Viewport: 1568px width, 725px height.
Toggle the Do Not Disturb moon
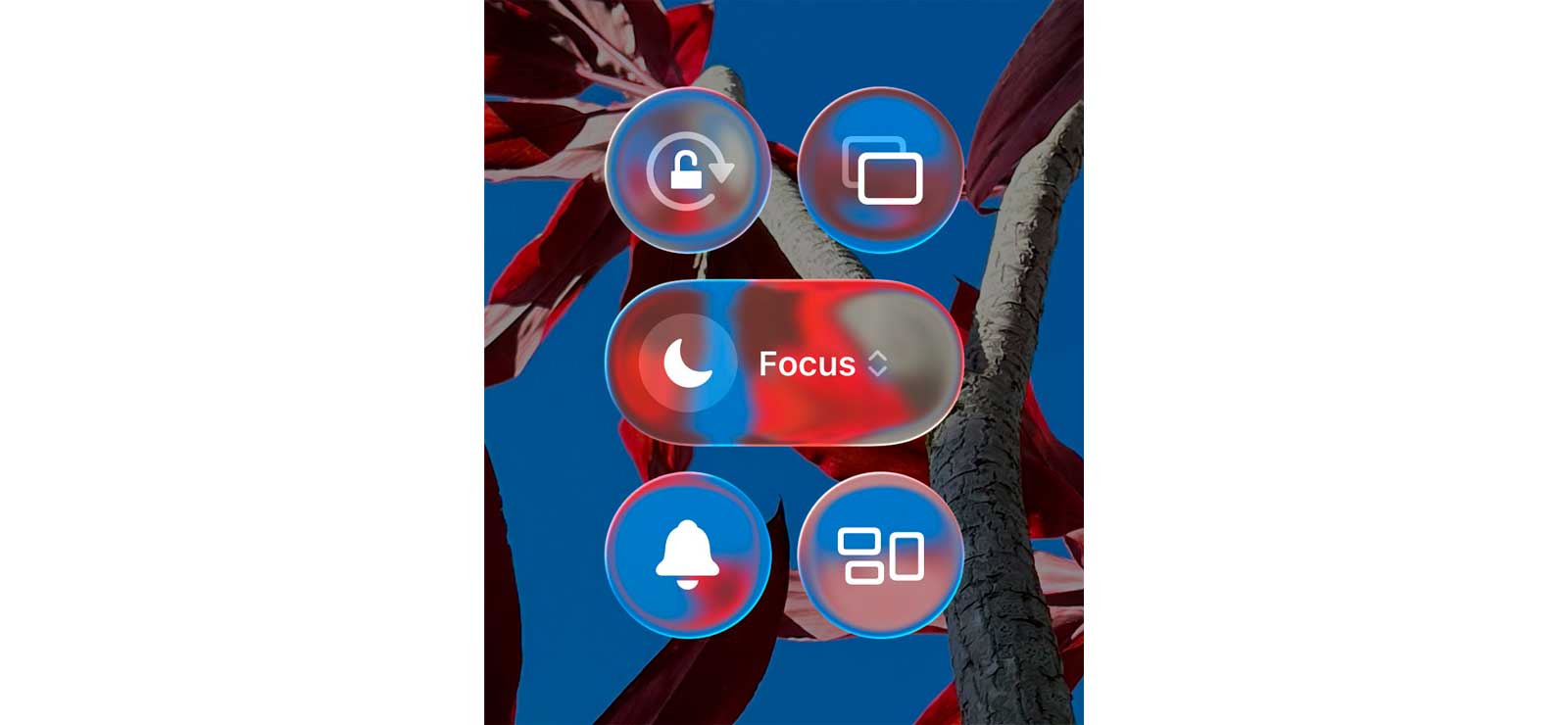point(688,362)
